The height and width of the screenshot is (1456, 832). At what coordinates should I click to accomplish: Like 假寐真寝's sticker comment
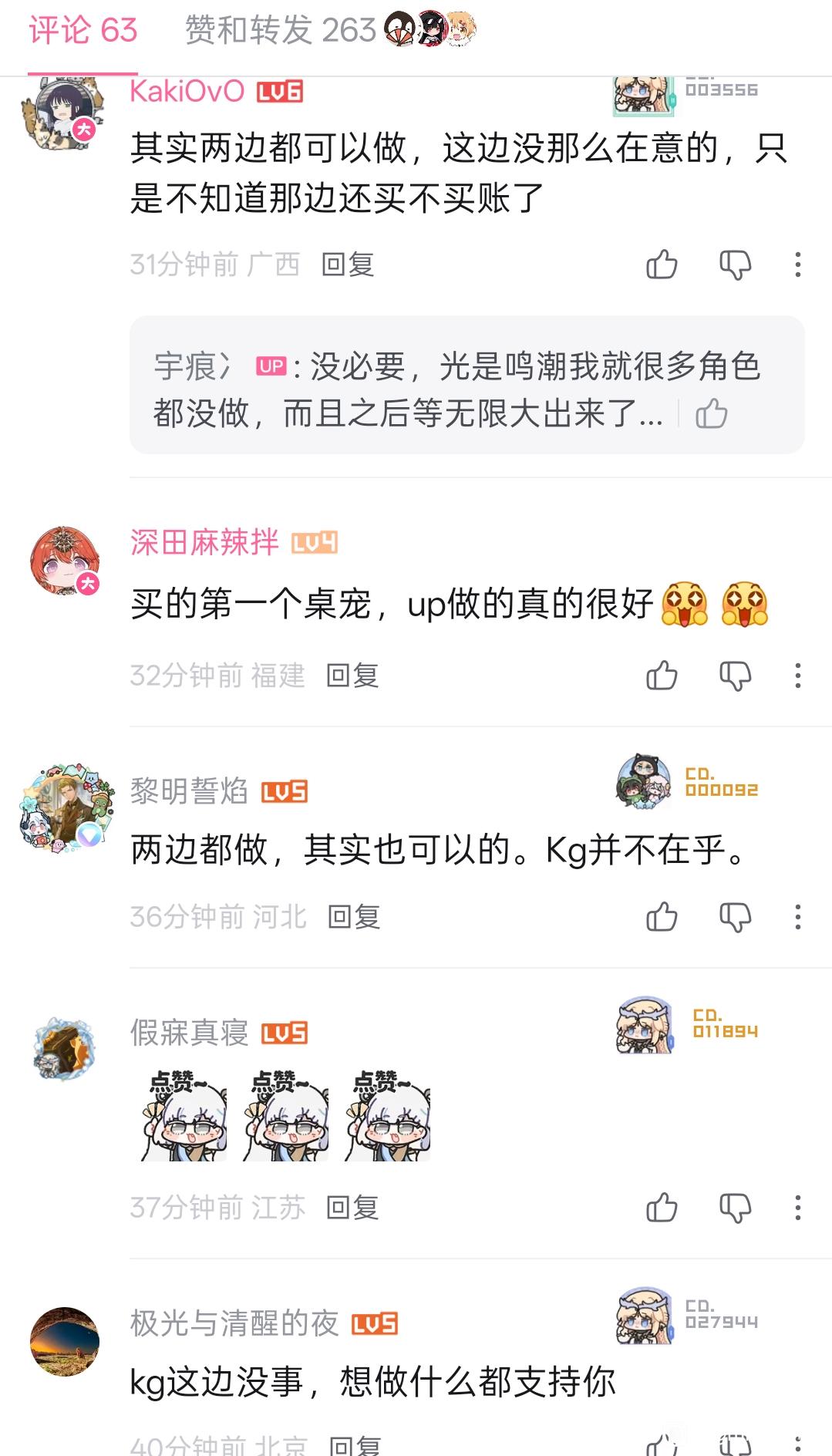point(662,1208)
